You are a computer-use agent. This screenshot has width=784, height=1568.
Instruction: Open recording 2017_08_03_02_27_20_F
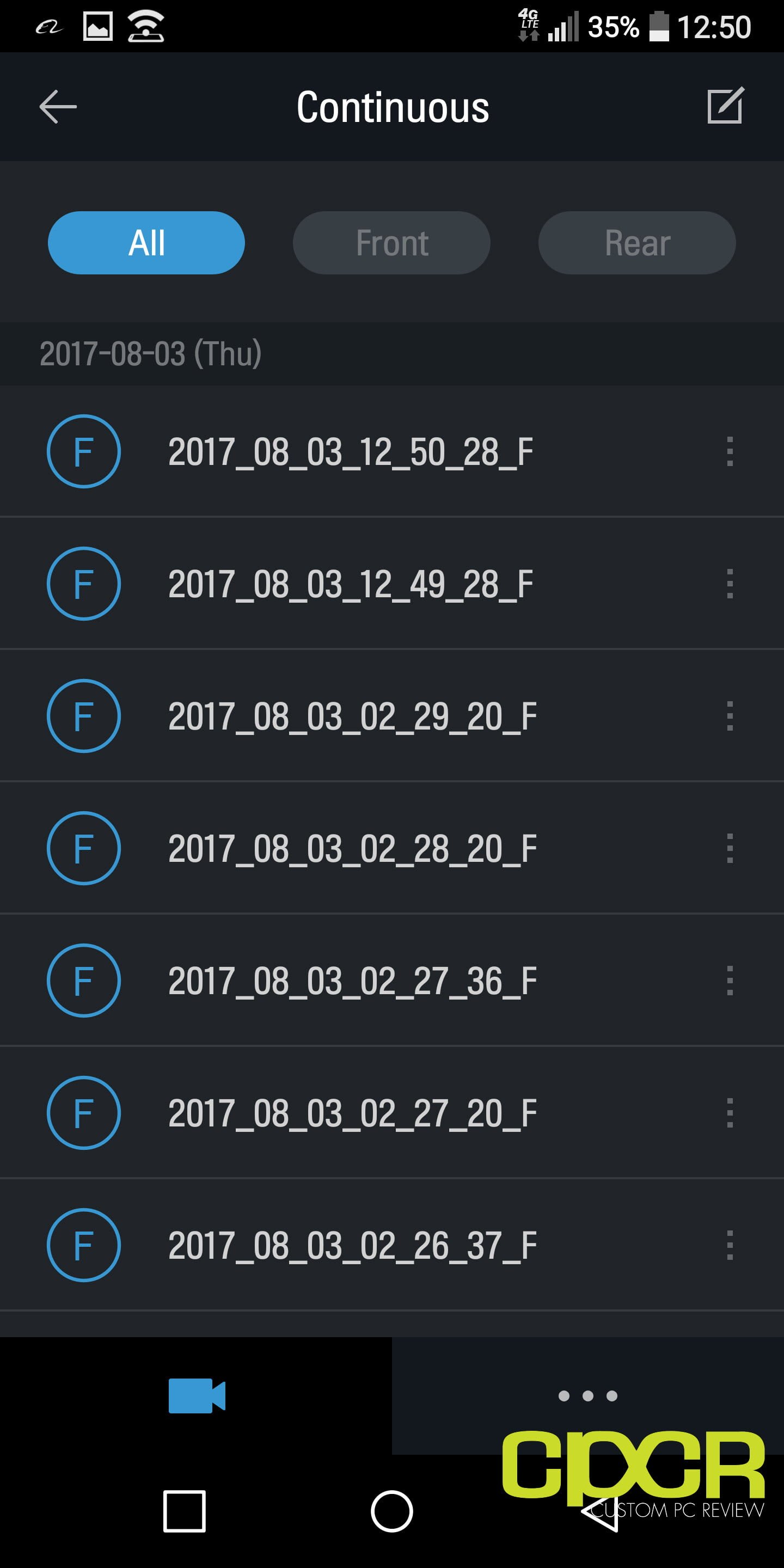pos(392,1113)
